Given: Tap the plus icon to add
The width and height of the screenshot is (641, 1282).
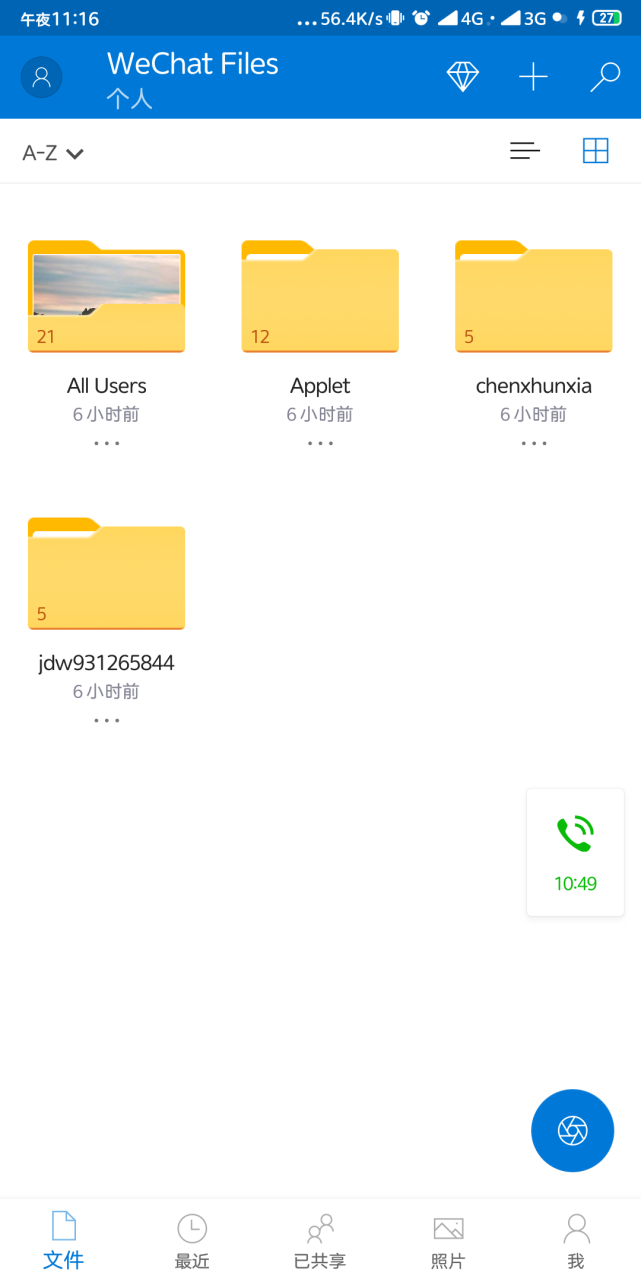Looking at the screenshot, I should [x=533, y=77].
